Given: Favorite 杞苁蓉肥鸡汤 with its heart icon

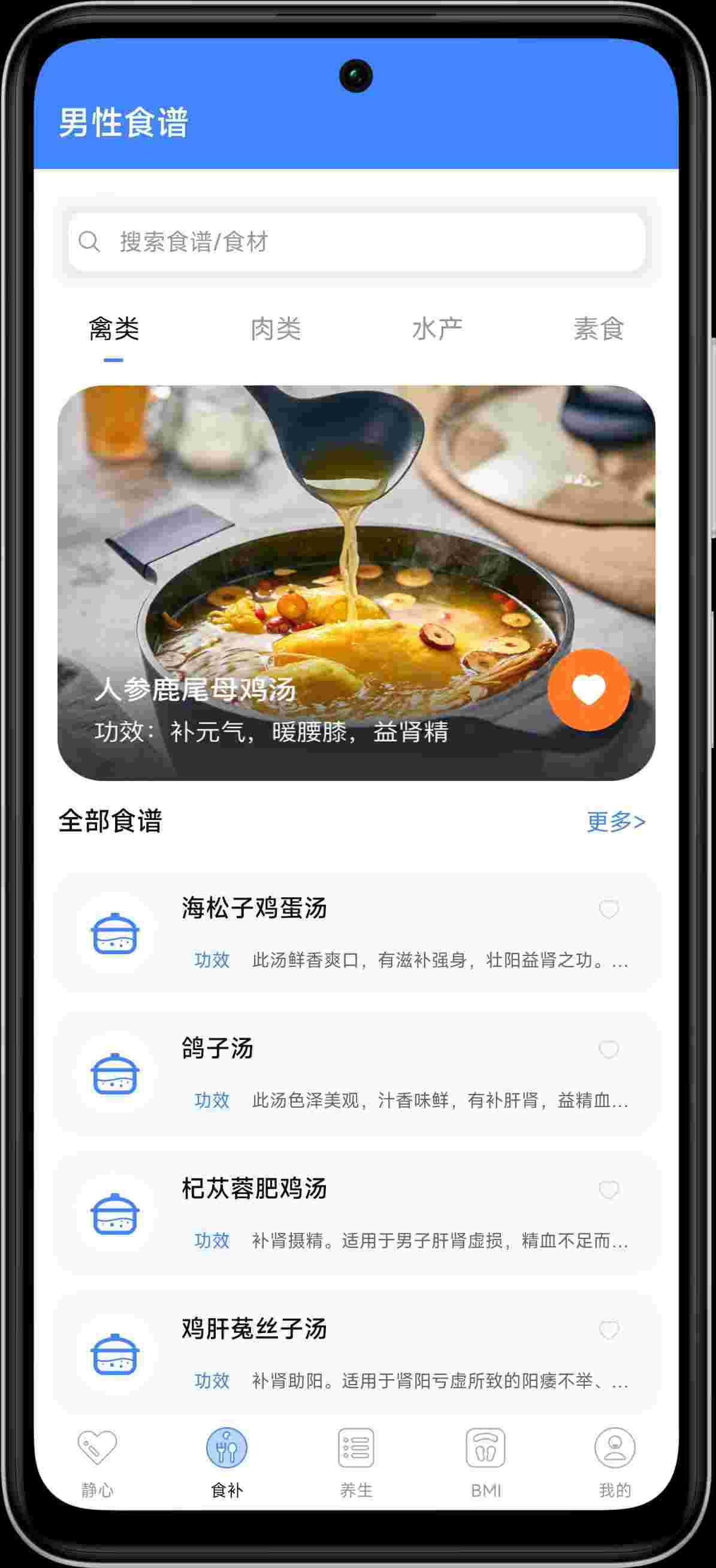Looking at the screenshot, I should (x=609, y=1189).
